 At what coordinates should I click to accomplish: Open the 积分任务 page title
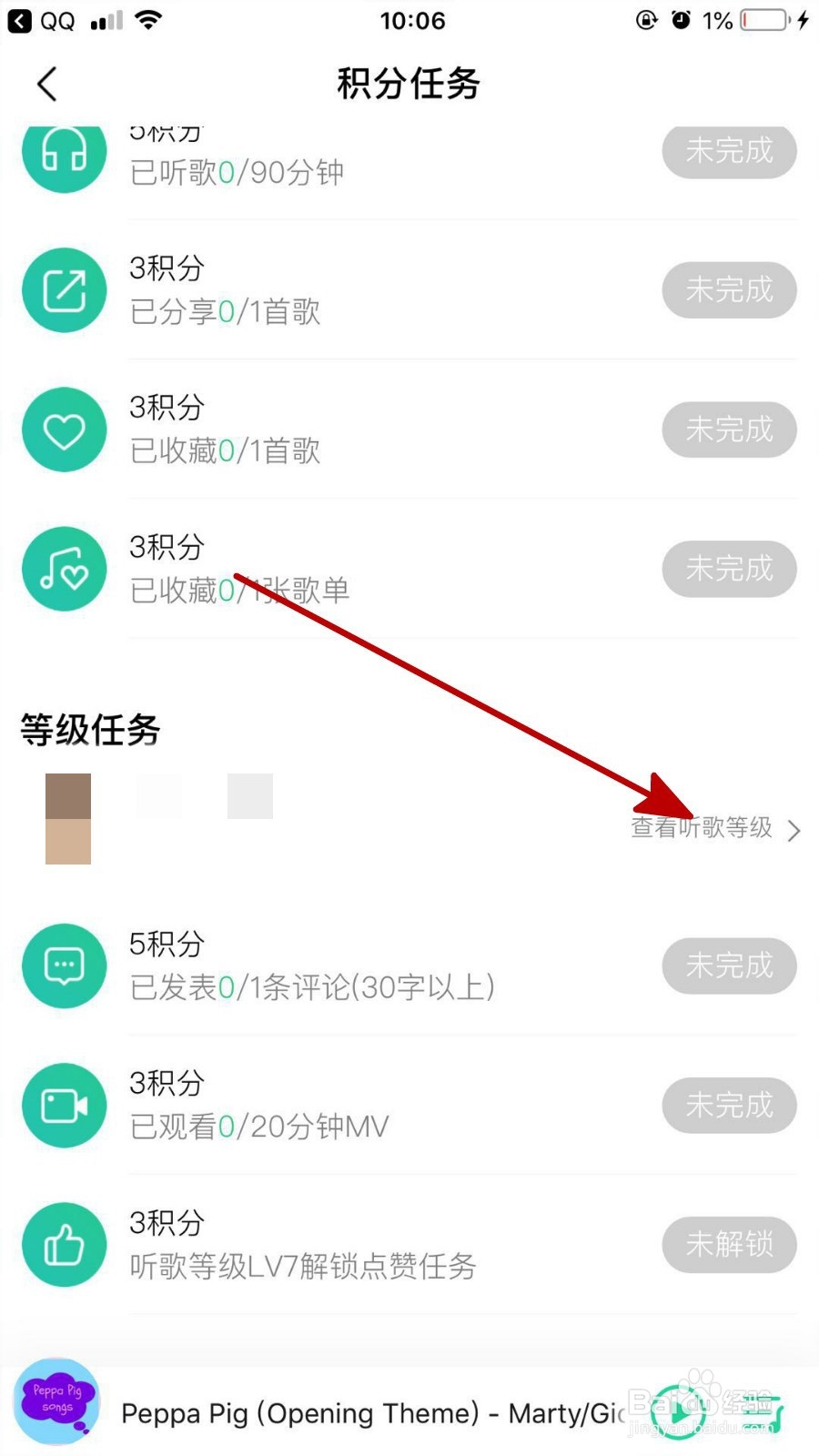click(409, 83)
